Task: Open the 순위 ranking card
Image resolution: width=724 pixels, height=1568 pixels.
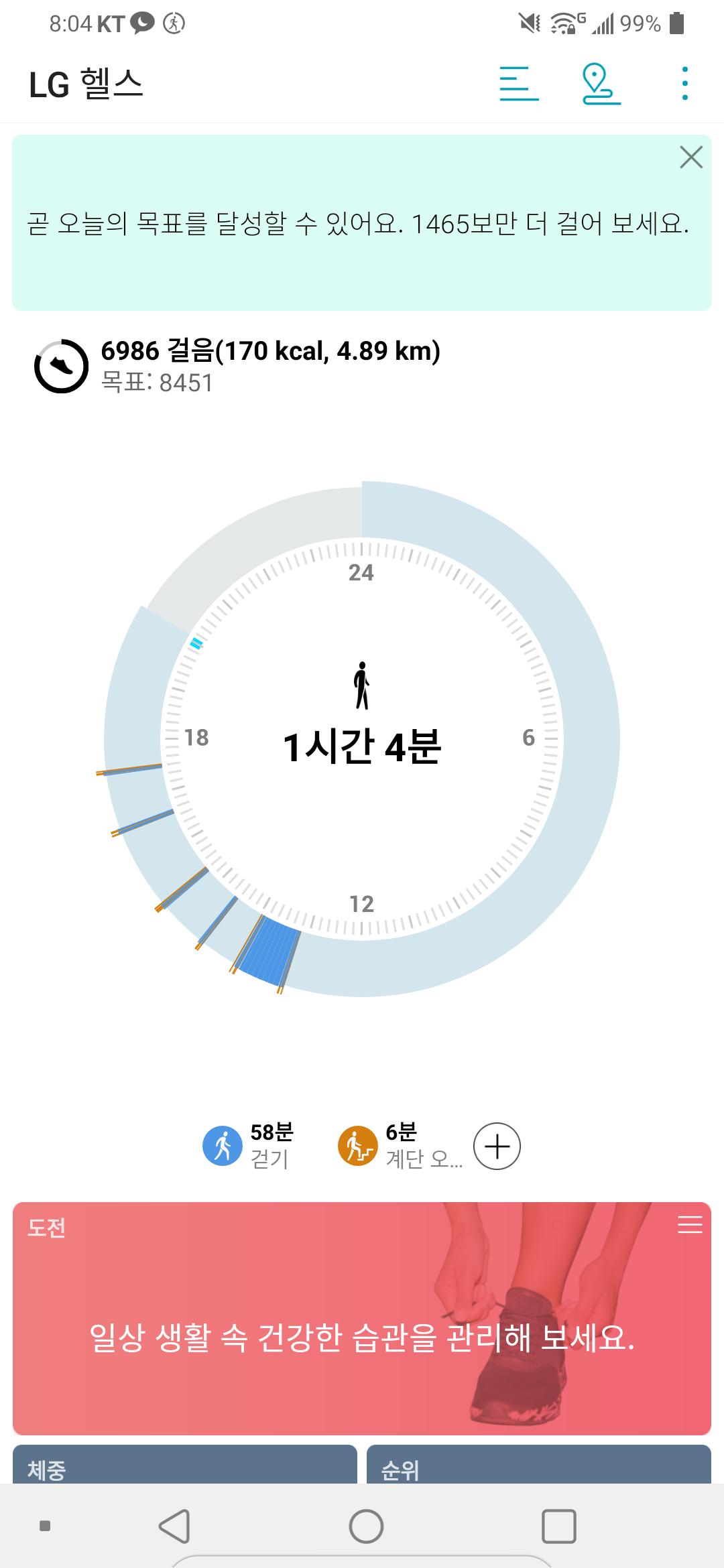Action: [x=538, y=1469]
